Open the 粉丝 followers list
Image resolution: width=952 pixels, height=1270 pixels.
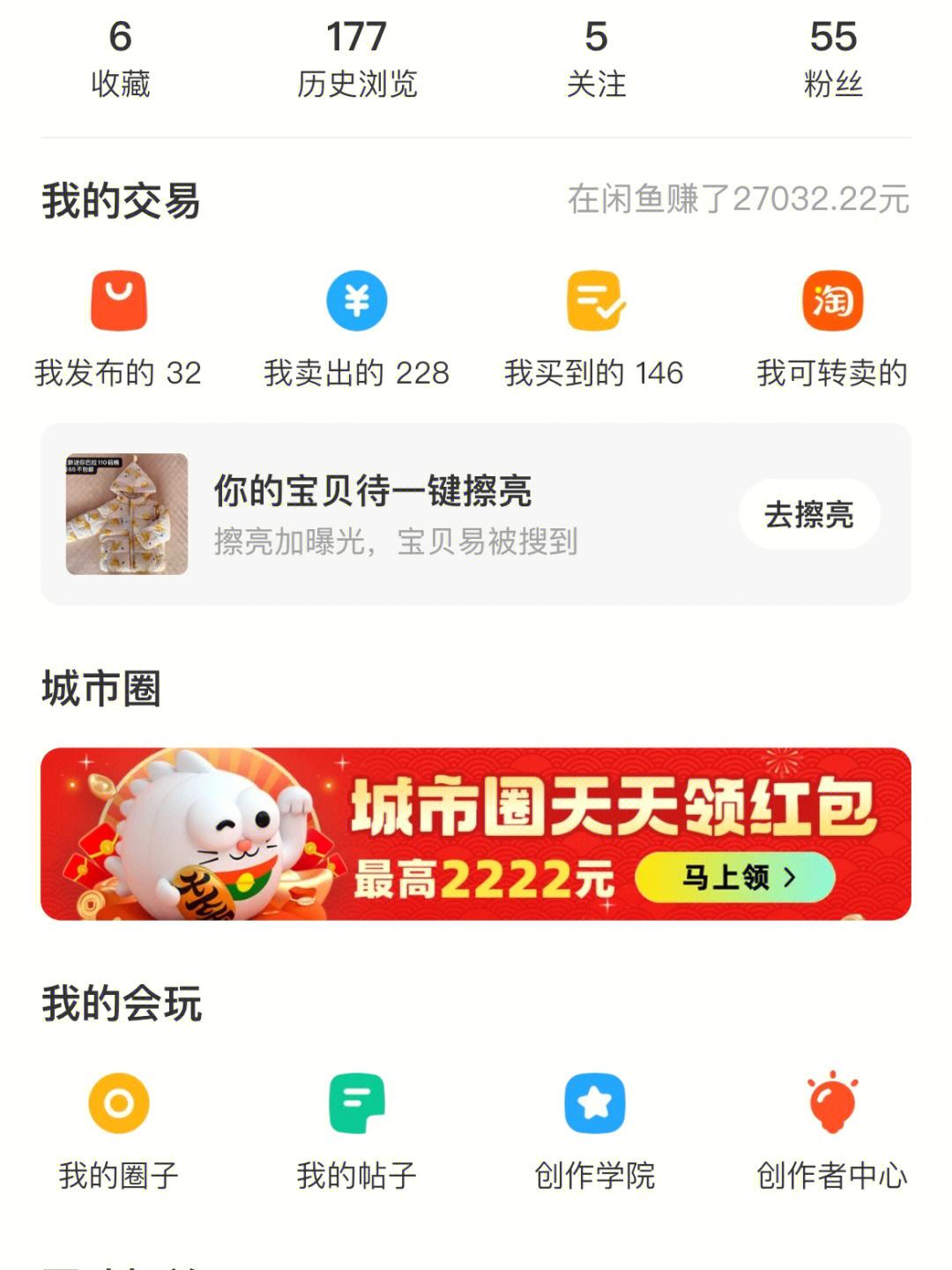coord(832,59)
